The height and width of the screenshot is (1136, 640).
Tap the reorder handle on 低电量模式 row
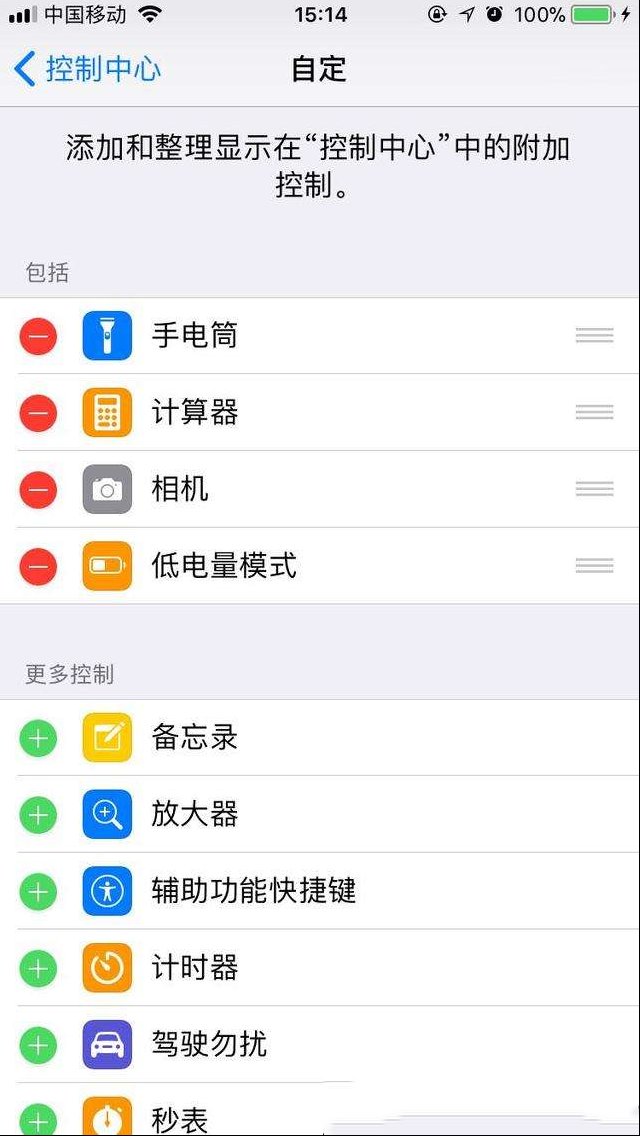coord(594,566)
